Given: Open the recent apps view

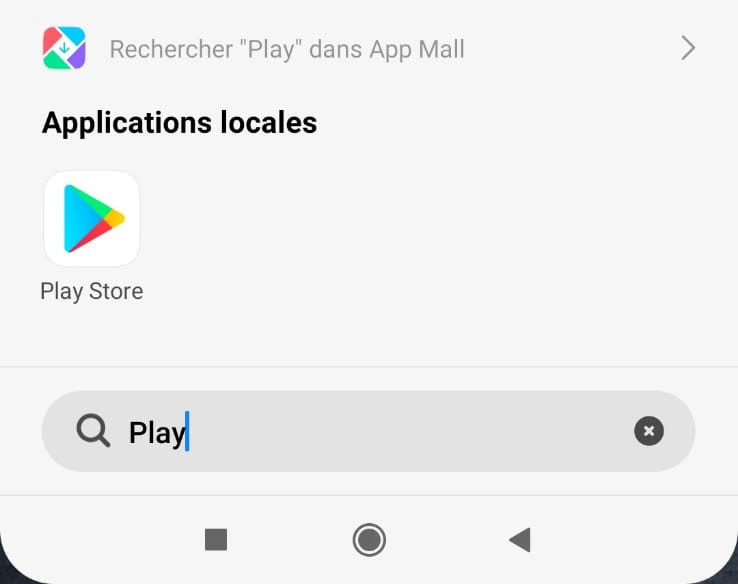Looking at the screenshot, I should click(216, 540).
